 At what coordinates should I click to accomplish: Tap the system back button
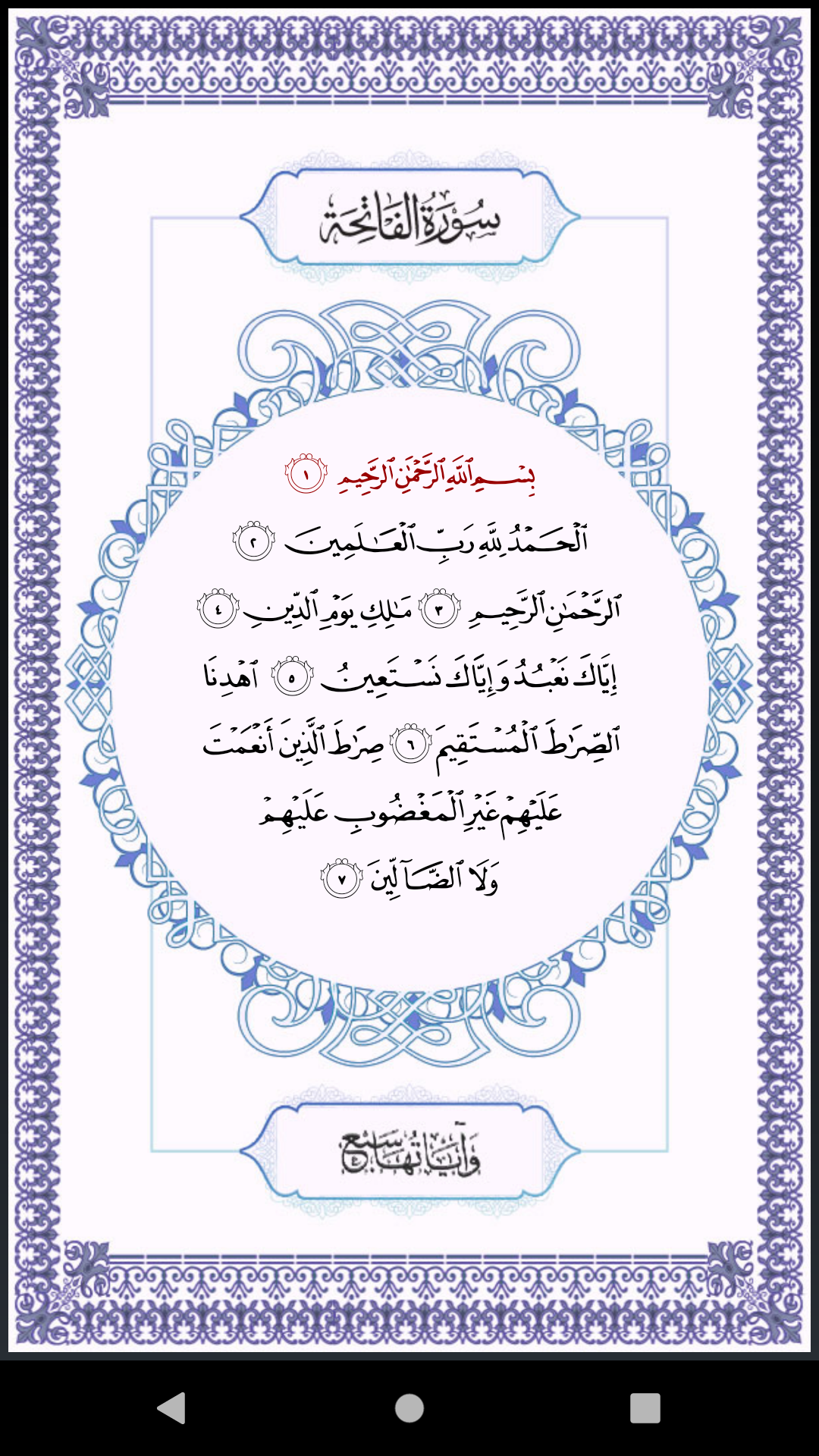(172, 1408)
